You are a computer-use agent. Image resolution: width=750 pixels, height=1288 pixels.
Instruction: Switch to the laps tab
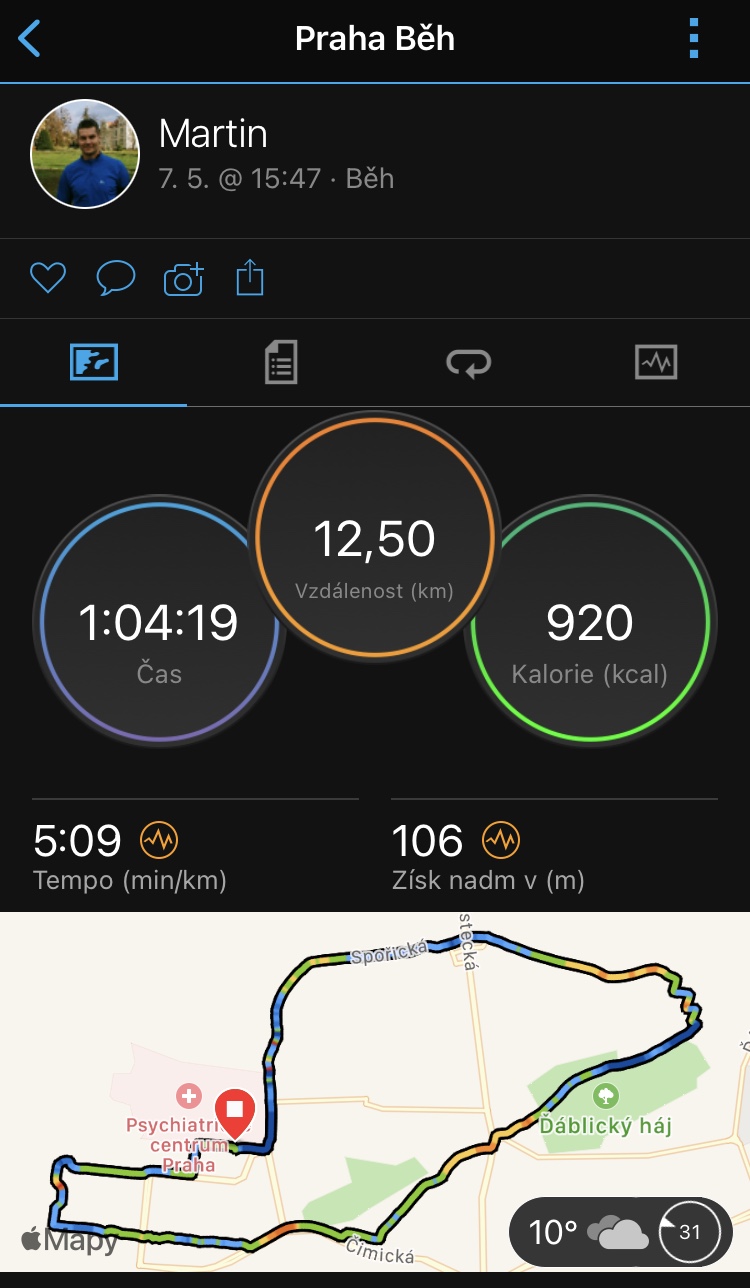(468, 363)
